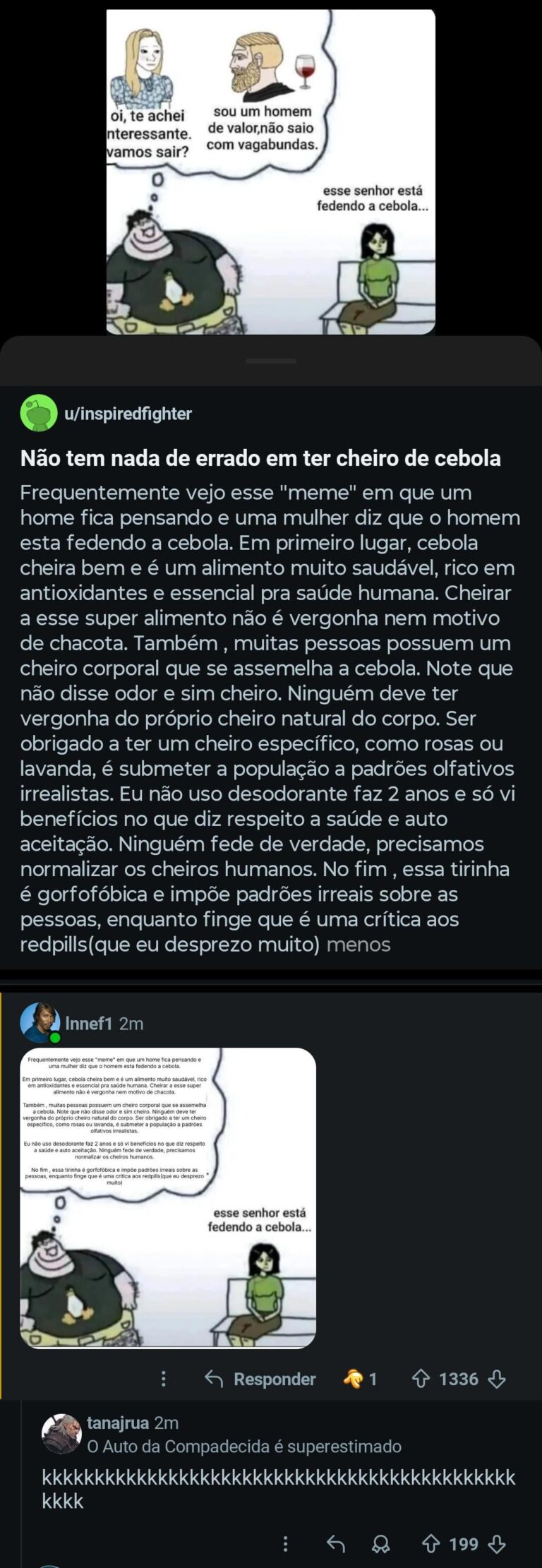The width and height of the screenshot is (542, 1568).
Task: Open Innef1's profile
Action: 88,1024
